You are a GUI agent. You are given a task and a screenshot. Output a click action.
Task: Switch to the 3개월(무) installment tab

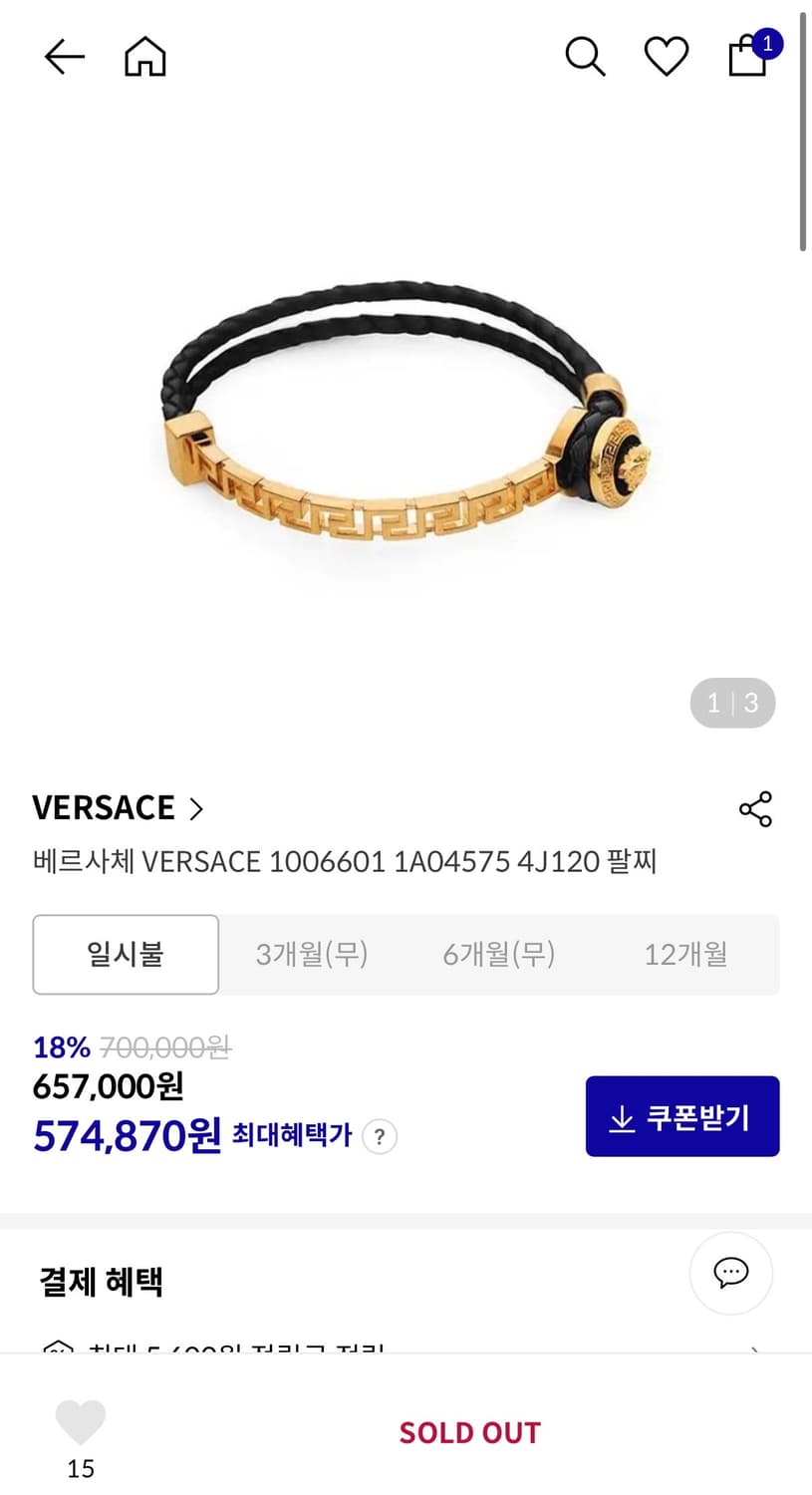click(312, 954)
